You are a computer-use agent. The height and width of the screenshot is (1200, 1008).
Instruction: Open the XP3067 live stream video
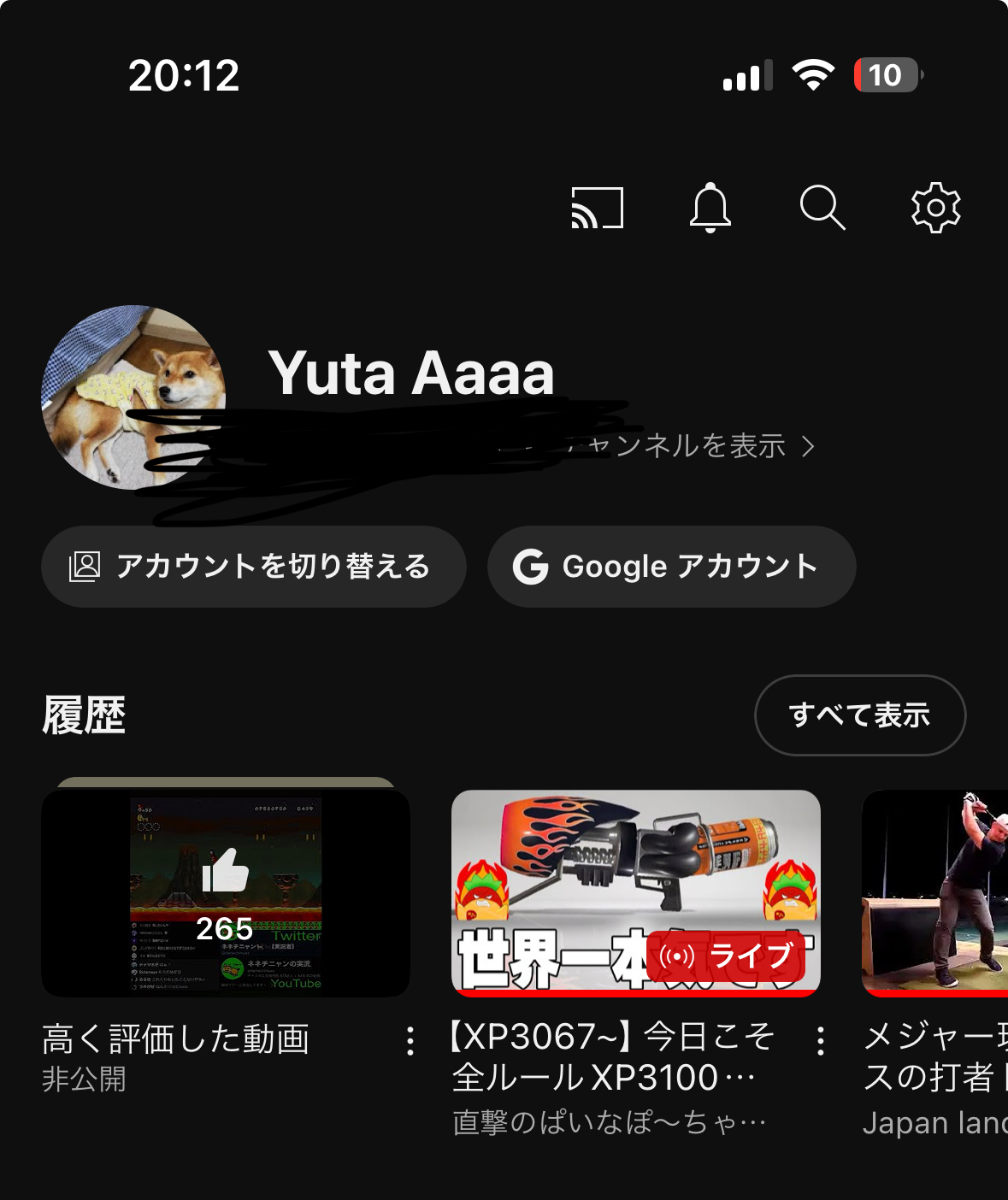(x=635, y=892)
